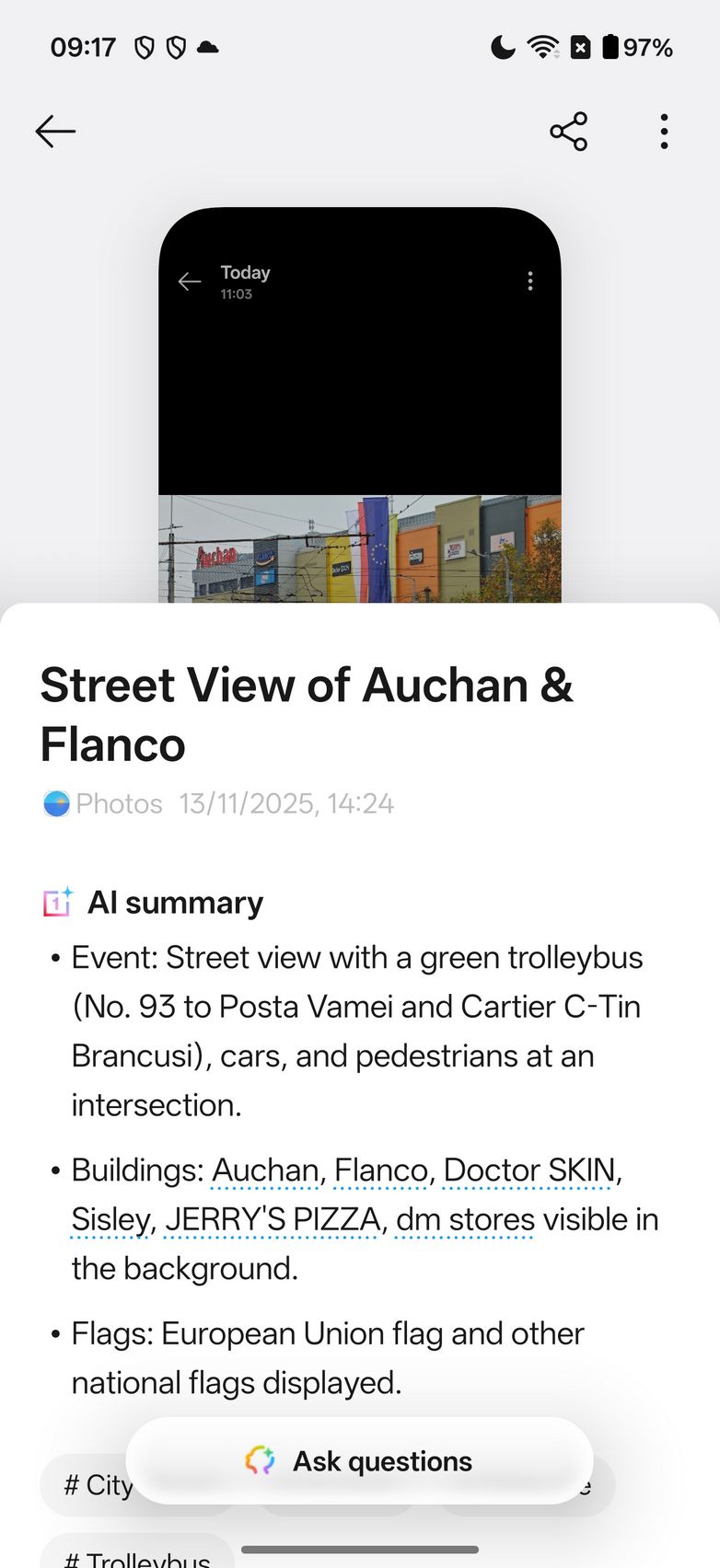Open the Auchan link in summary
This screenshot has height=1568, width=720.
265,1170
